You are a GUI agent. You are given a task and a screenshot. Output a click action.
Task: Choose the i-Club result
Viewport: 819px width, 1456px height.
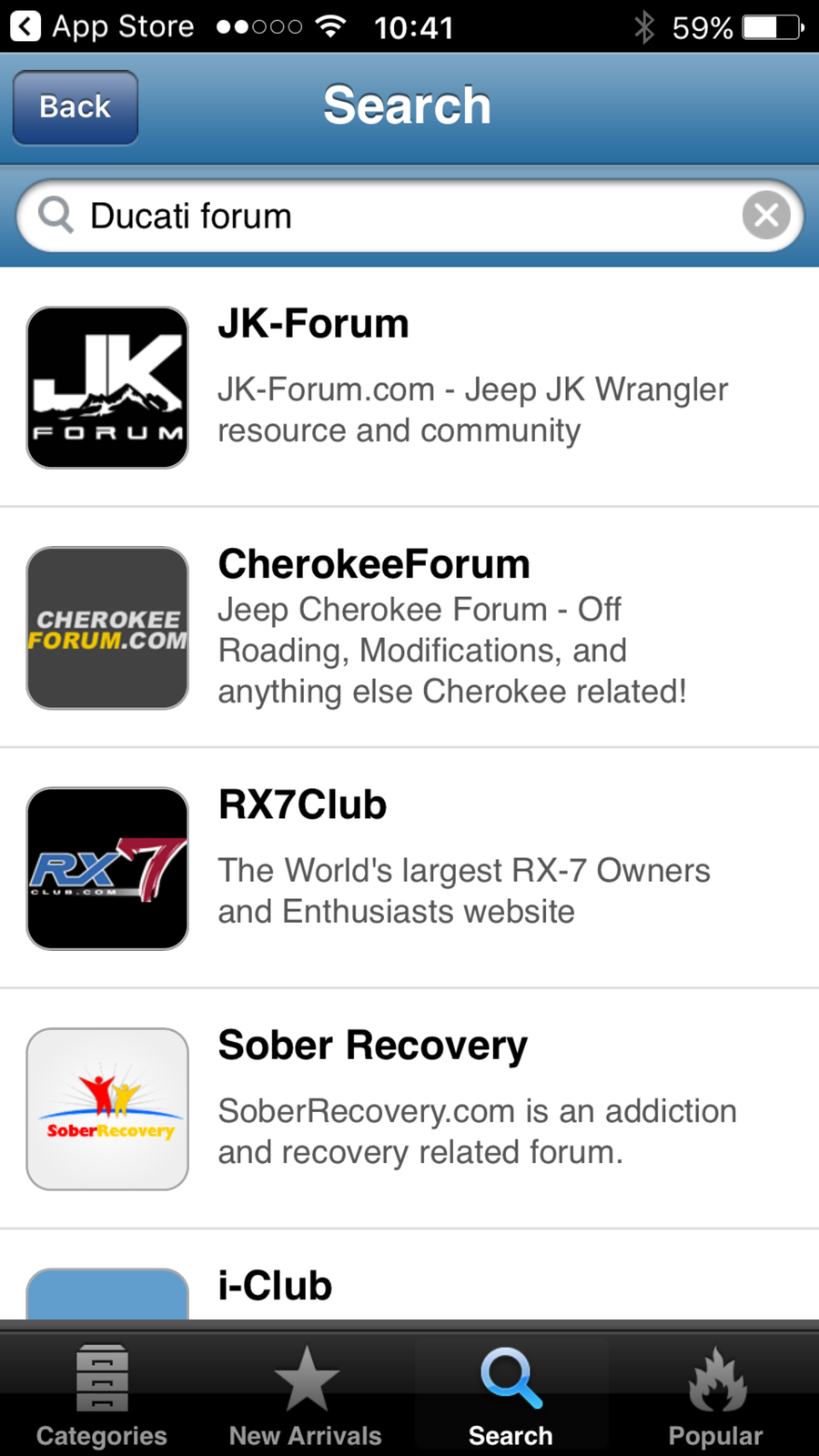409,1288
